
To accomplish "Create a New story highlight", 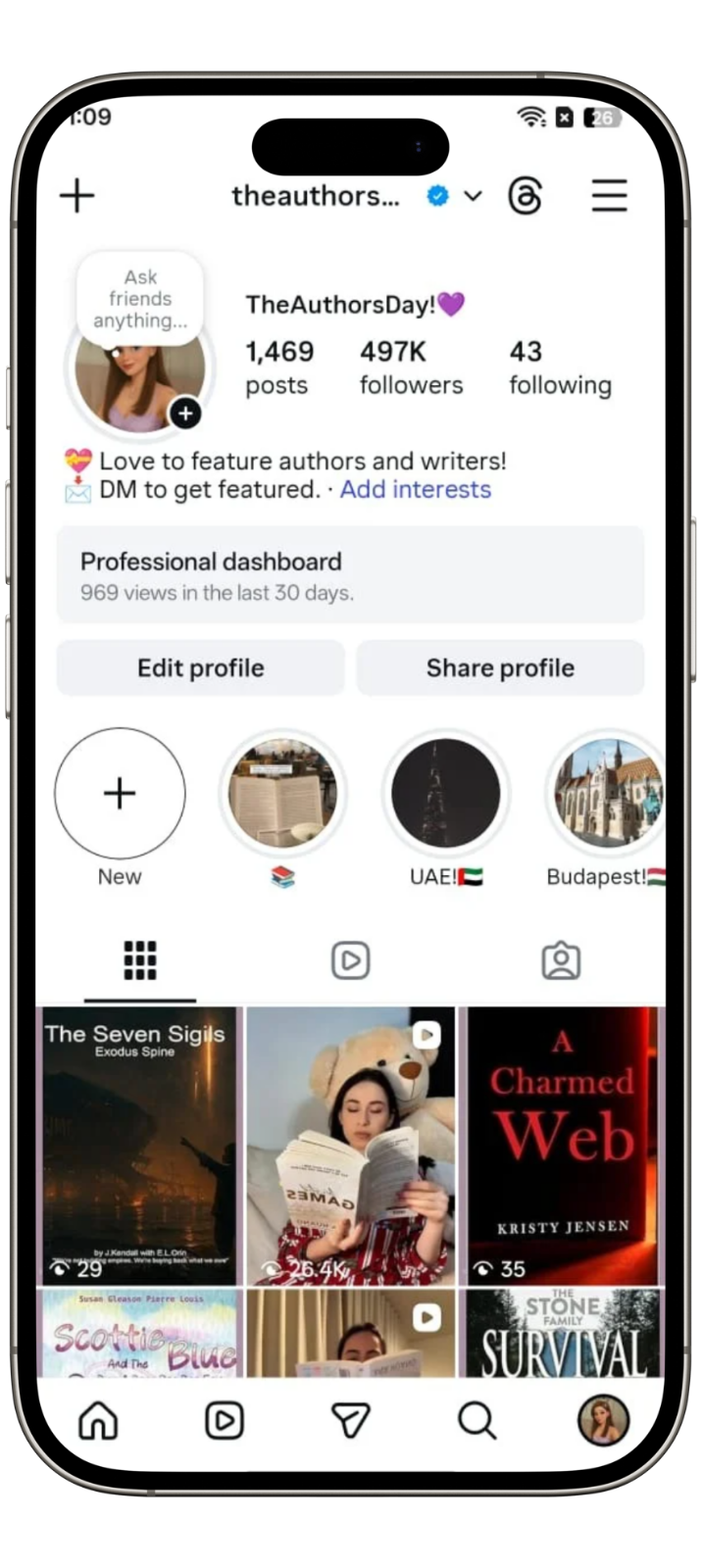I will (120, 793).
